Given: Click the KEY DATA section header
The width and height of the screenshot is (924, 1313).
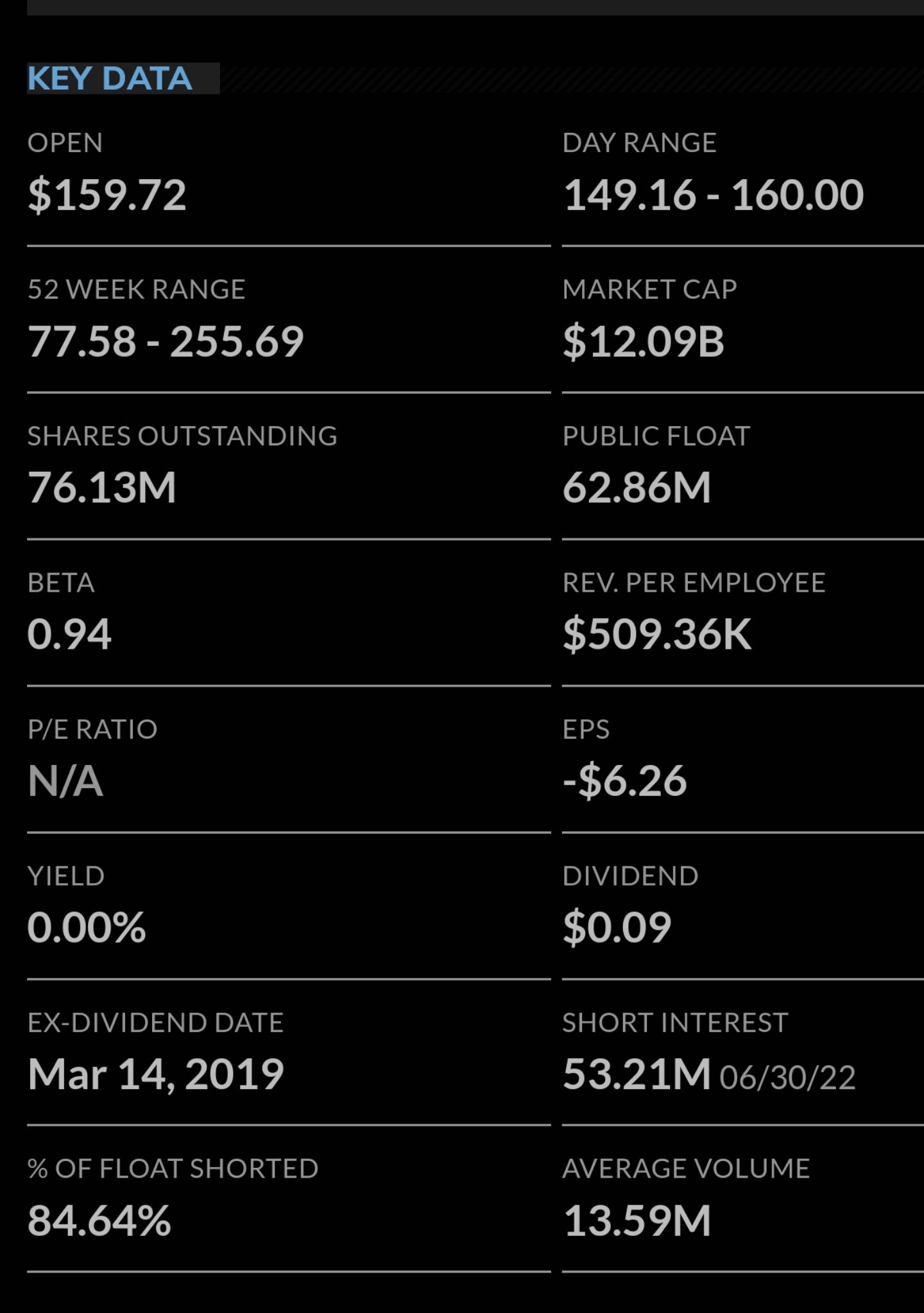Looking at the screenshot, I should (108, 78).
